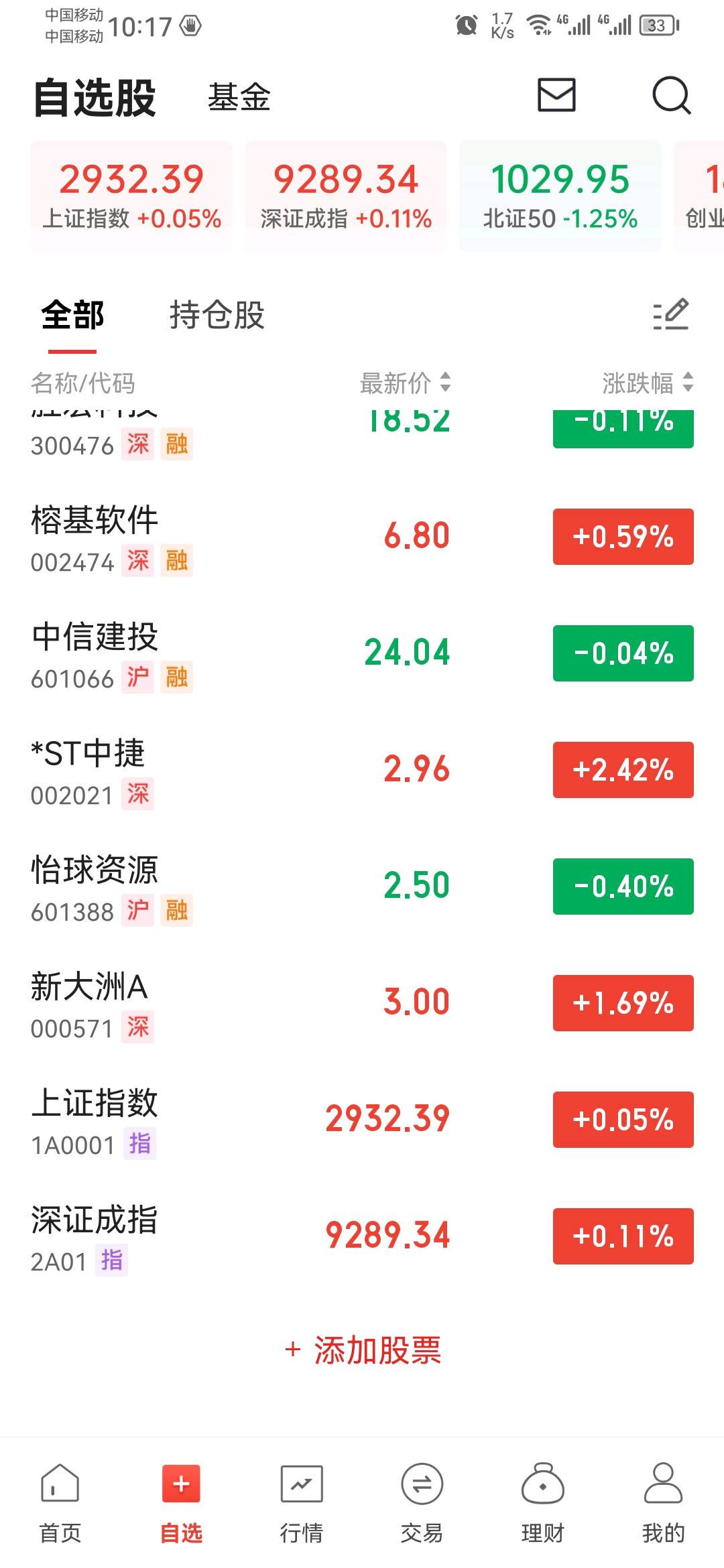724x1568 pixels.
Task: Sort the list by 涨跌幅
Action: 647,383
